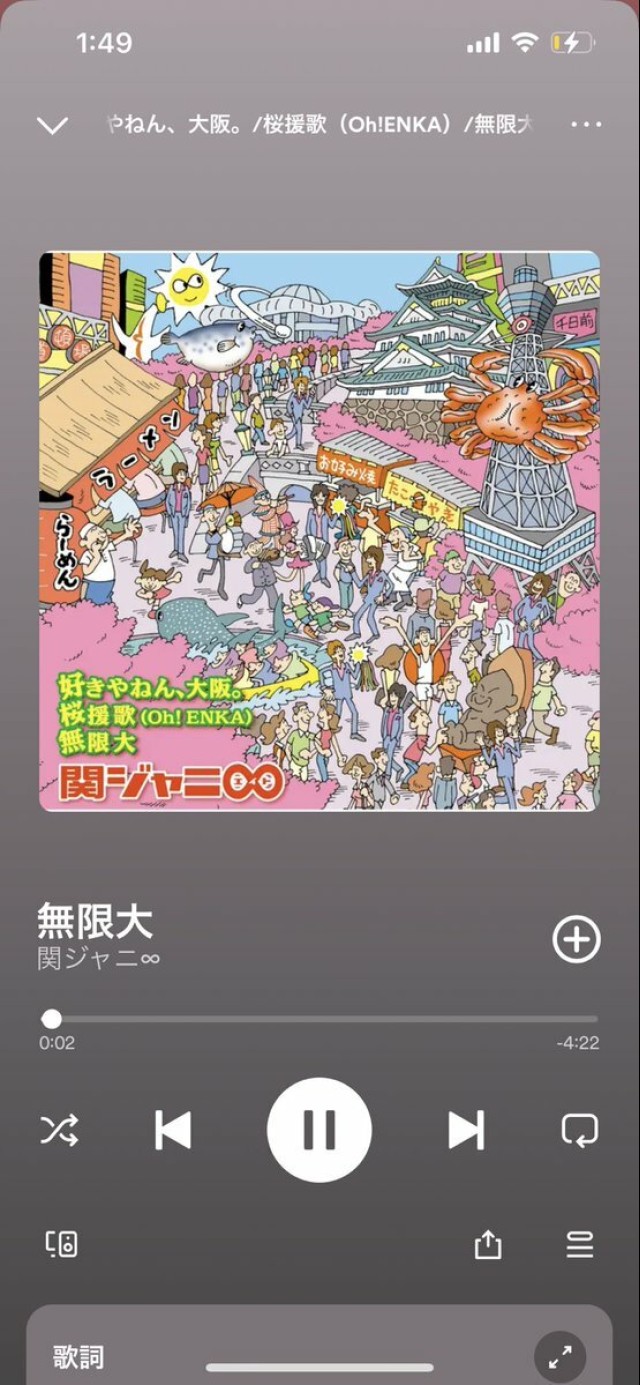The image size is (640, 1385).
Task: Tap the playback progress slider
Action: [x=320, y=1019]
